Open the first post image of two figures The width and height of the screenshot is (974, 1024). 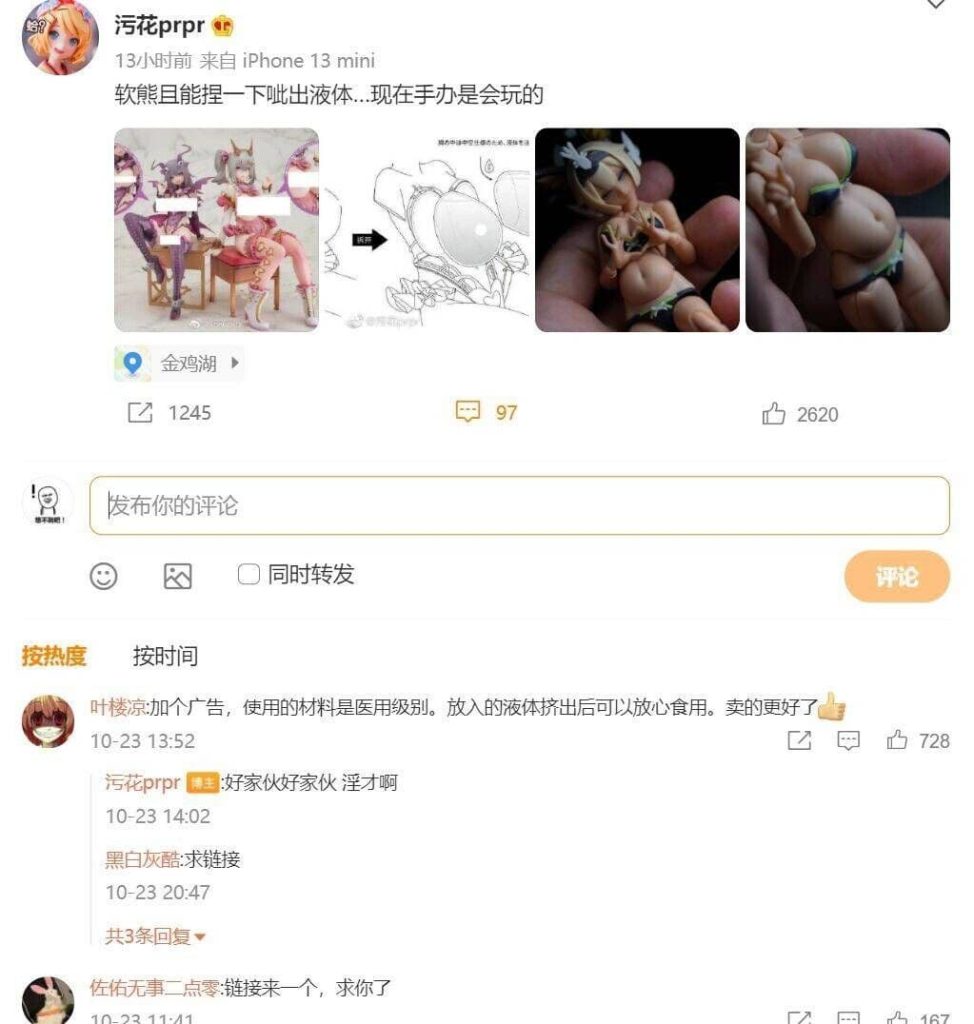tap(216, 230)
